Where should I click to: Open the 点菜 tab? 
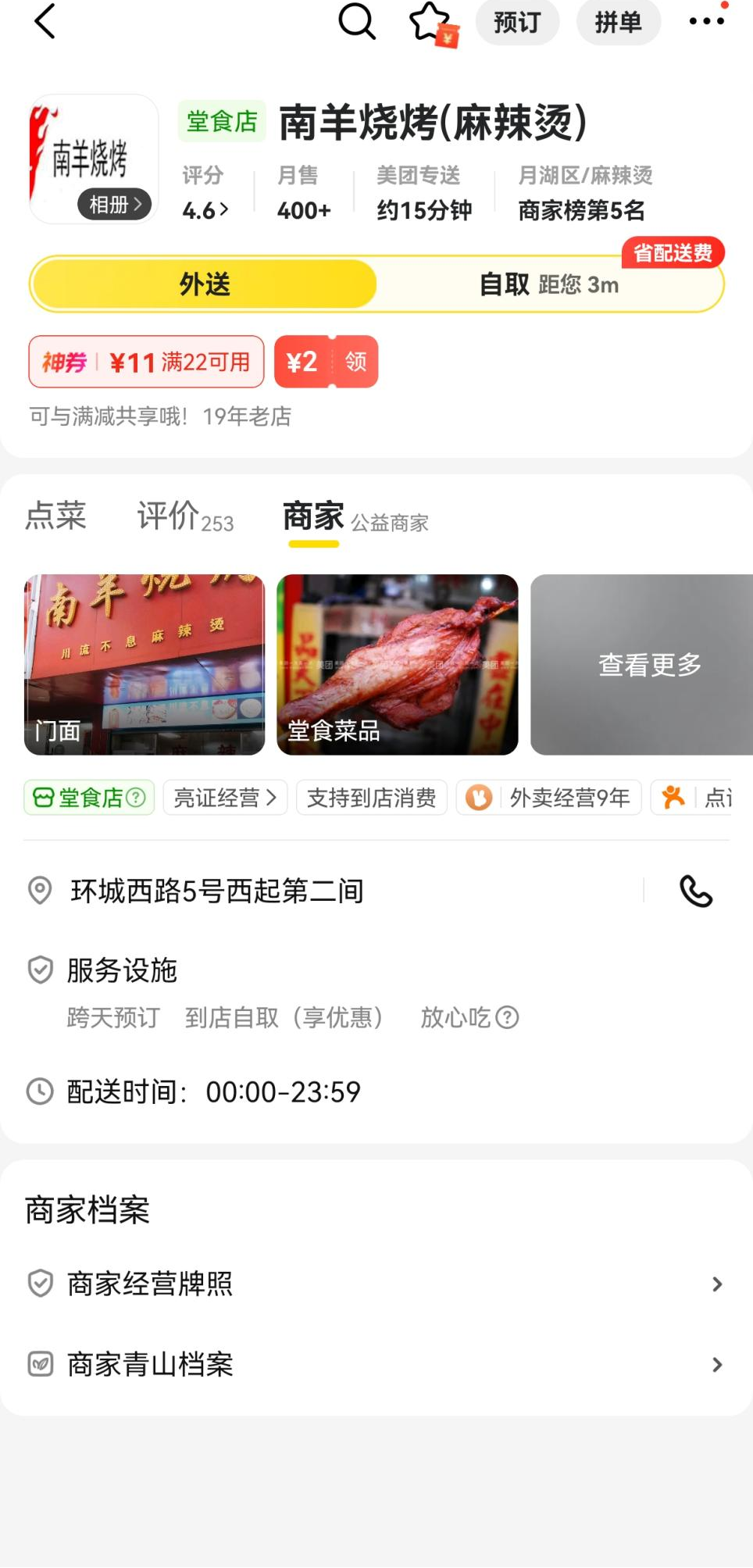tap(55, 516)
